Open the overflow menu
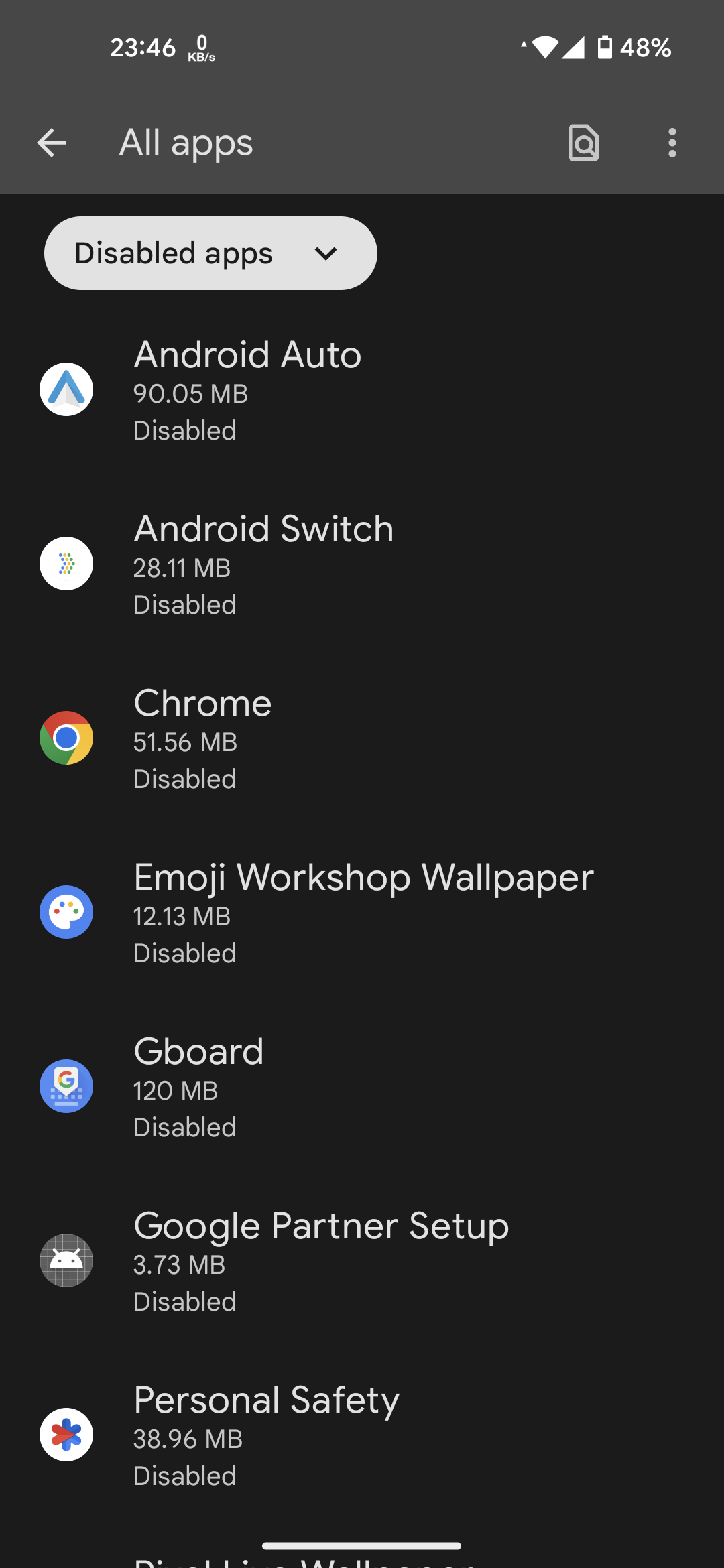The image size is (724, 1568). (x=672, y=143)
